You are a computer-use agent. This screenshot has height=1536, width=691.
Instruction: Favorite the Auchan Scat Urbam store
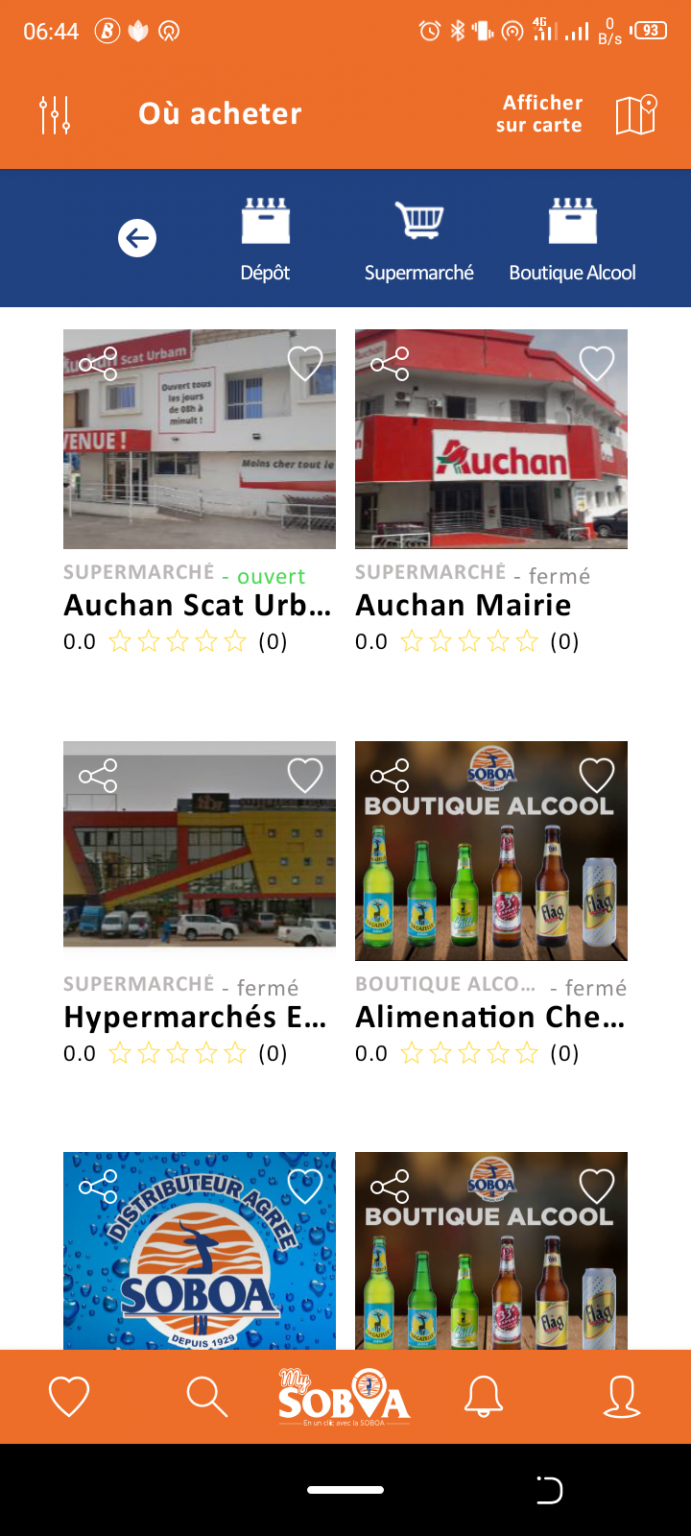(x=305, y=363)
